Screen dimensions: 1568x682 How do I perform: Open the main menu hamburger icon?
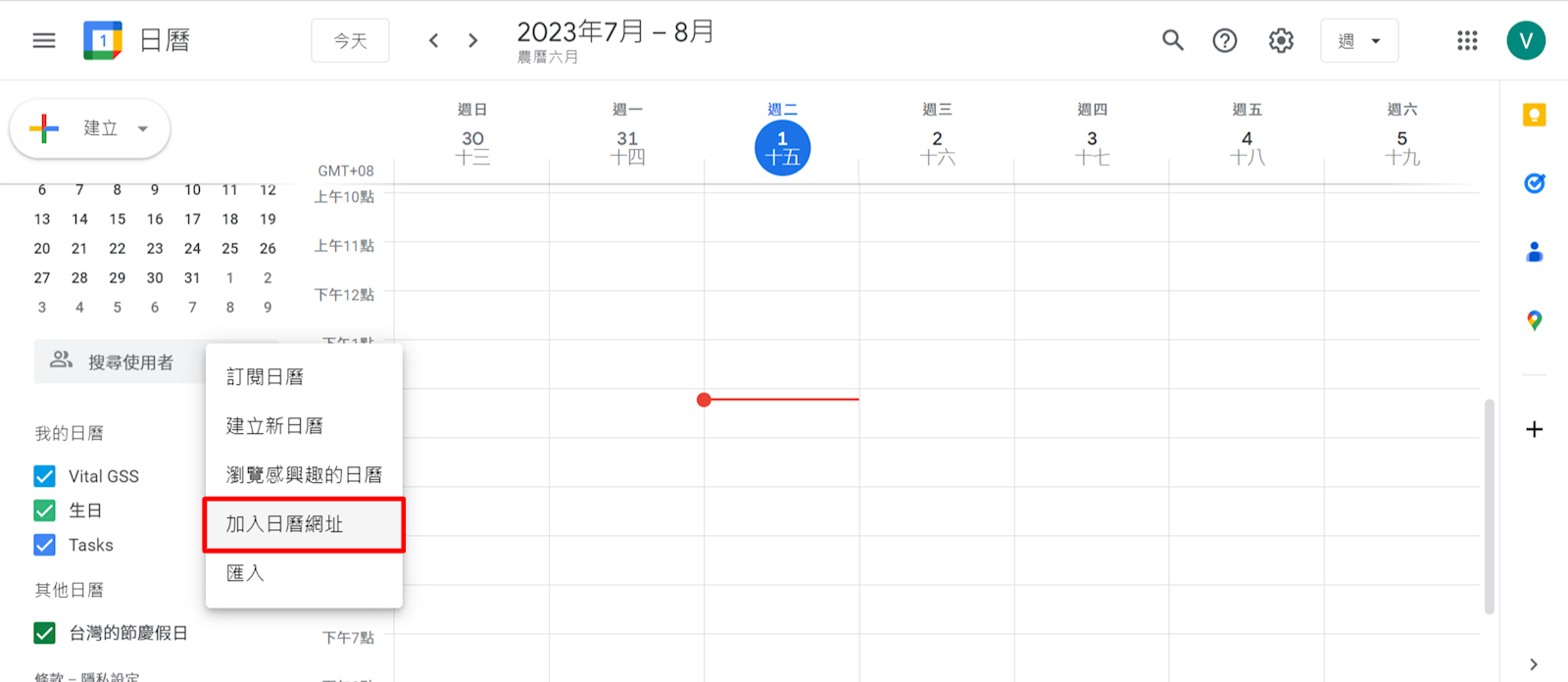pos(44,40)
